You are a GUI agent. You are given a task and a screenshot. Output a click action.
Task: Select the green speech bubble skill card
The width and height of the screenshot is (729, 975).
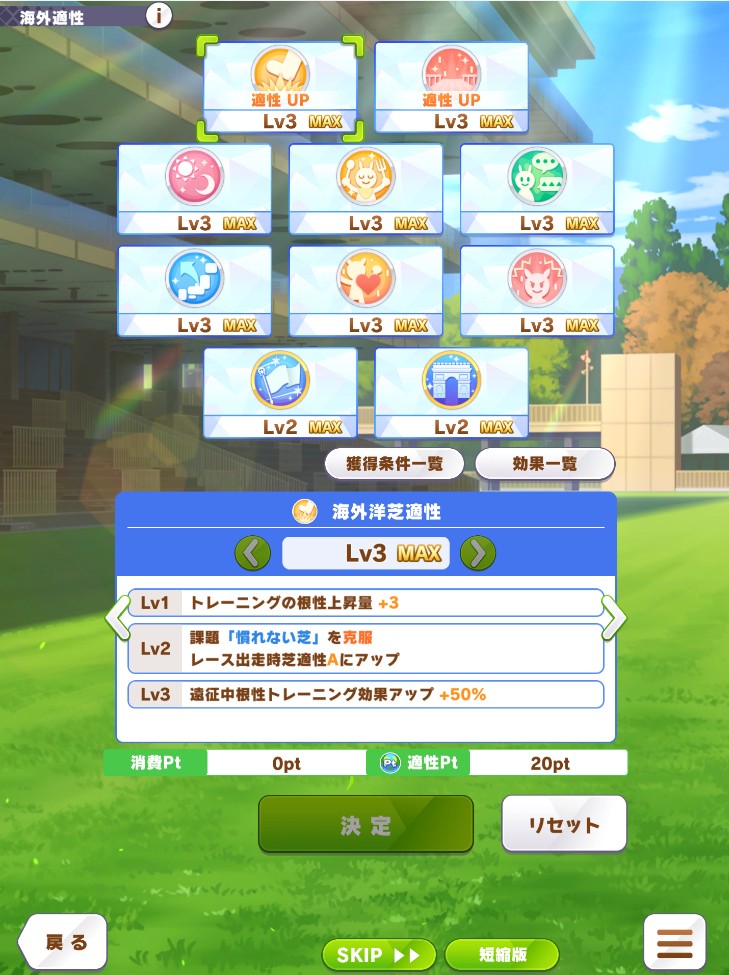[536, 189]
